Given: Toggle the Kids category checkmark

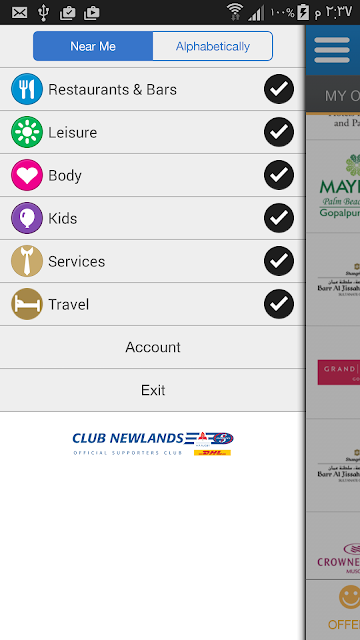Looking at the screenshot, I should point(279,218).
